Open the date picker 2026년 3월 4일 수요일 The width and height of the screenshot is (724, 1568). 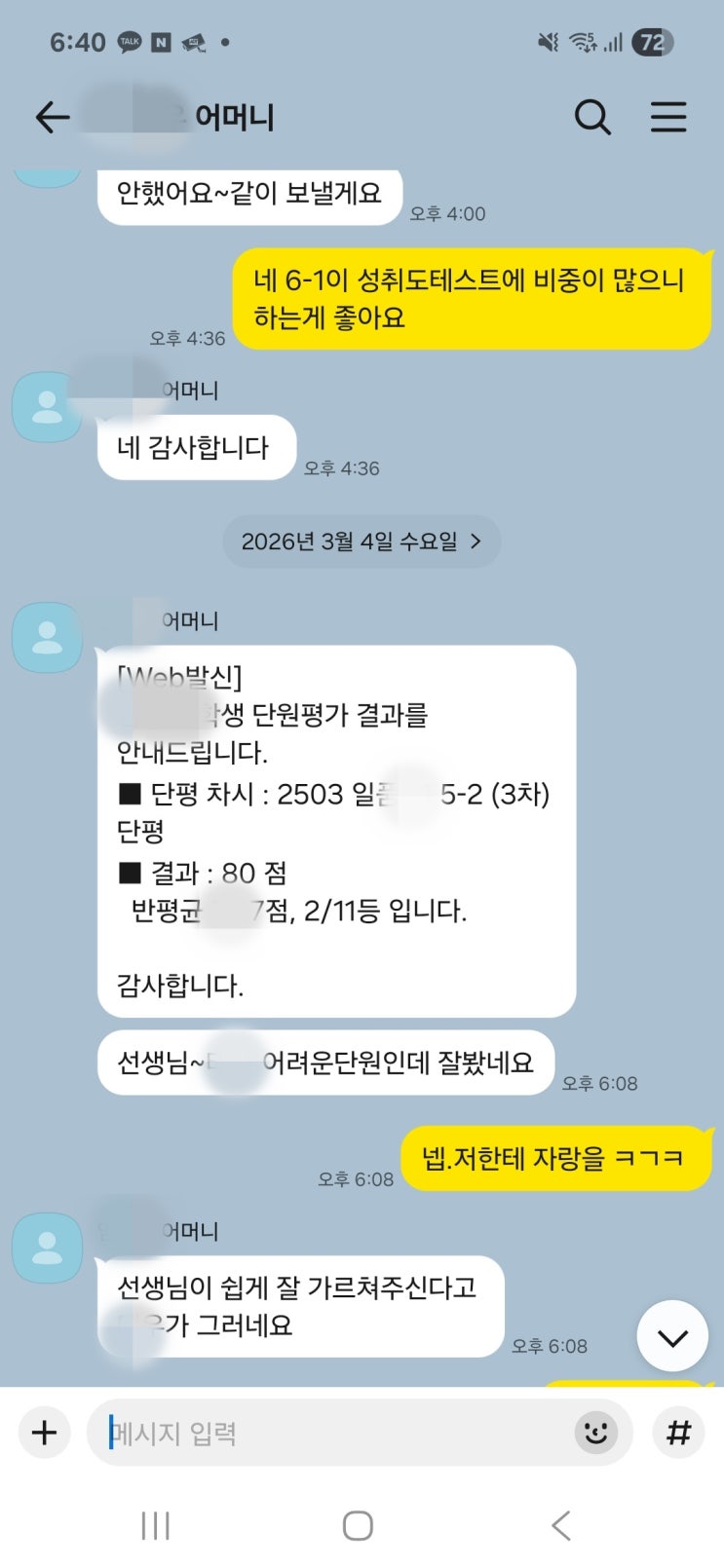point(362,541)
